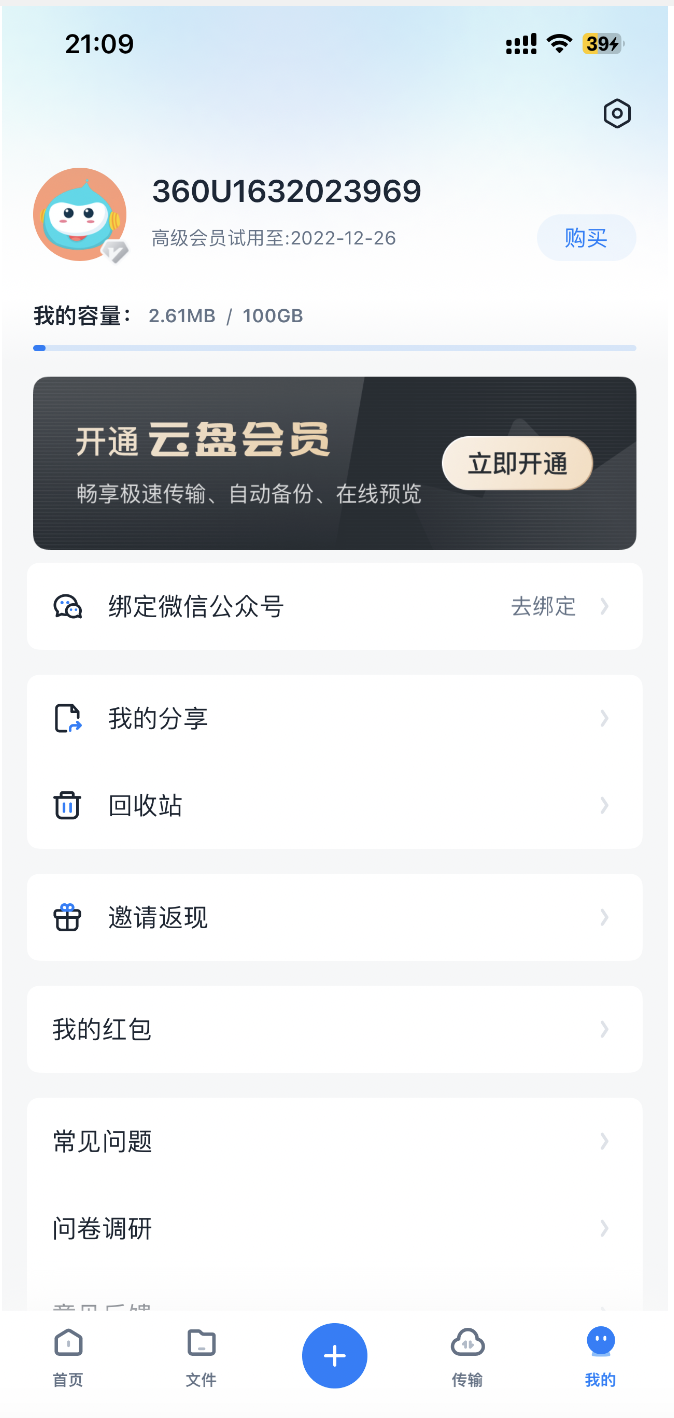Open 邀请返现 rewards
This screenshot has height=1418, width=674.
pos(334,917)
